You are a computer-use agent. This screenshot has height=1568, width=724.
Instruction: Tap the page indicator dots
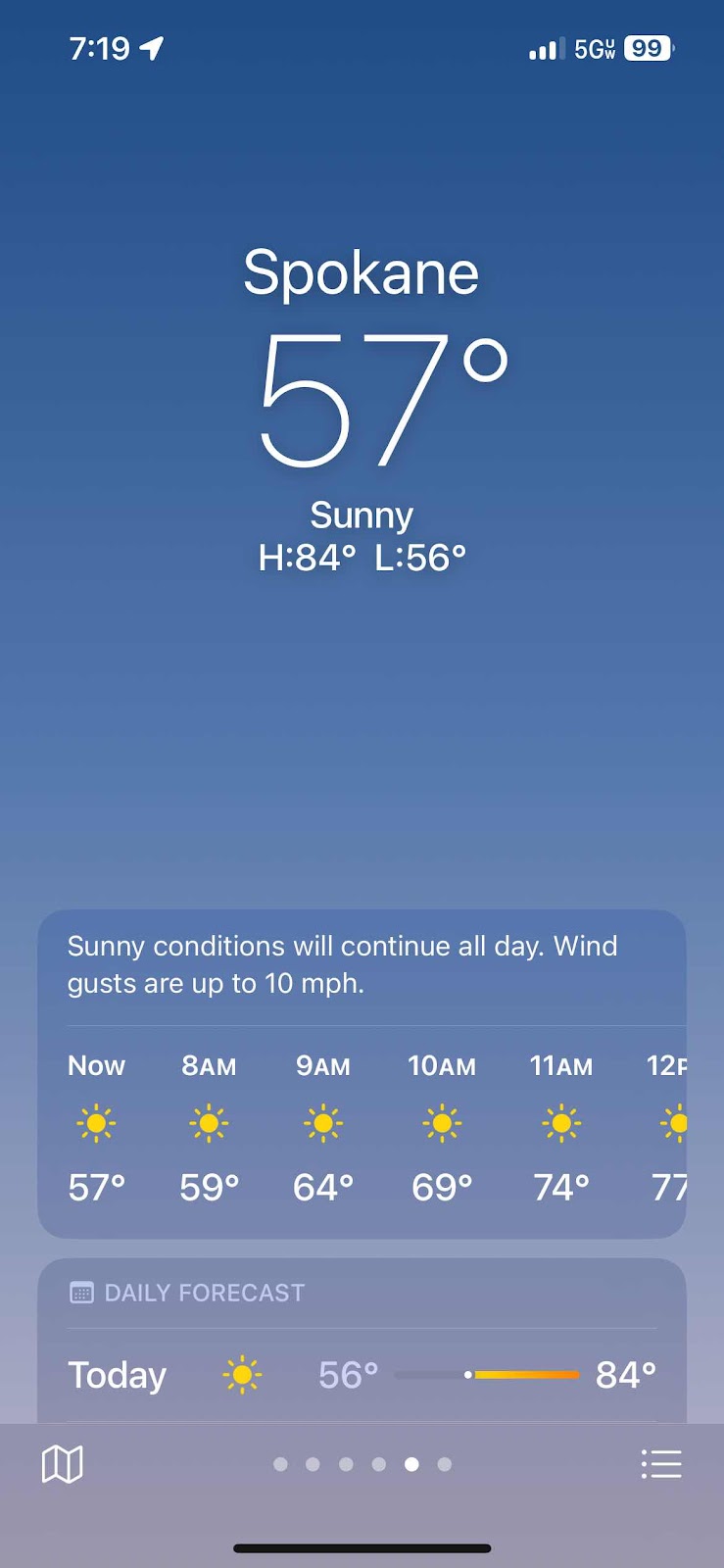[362, 1464]
